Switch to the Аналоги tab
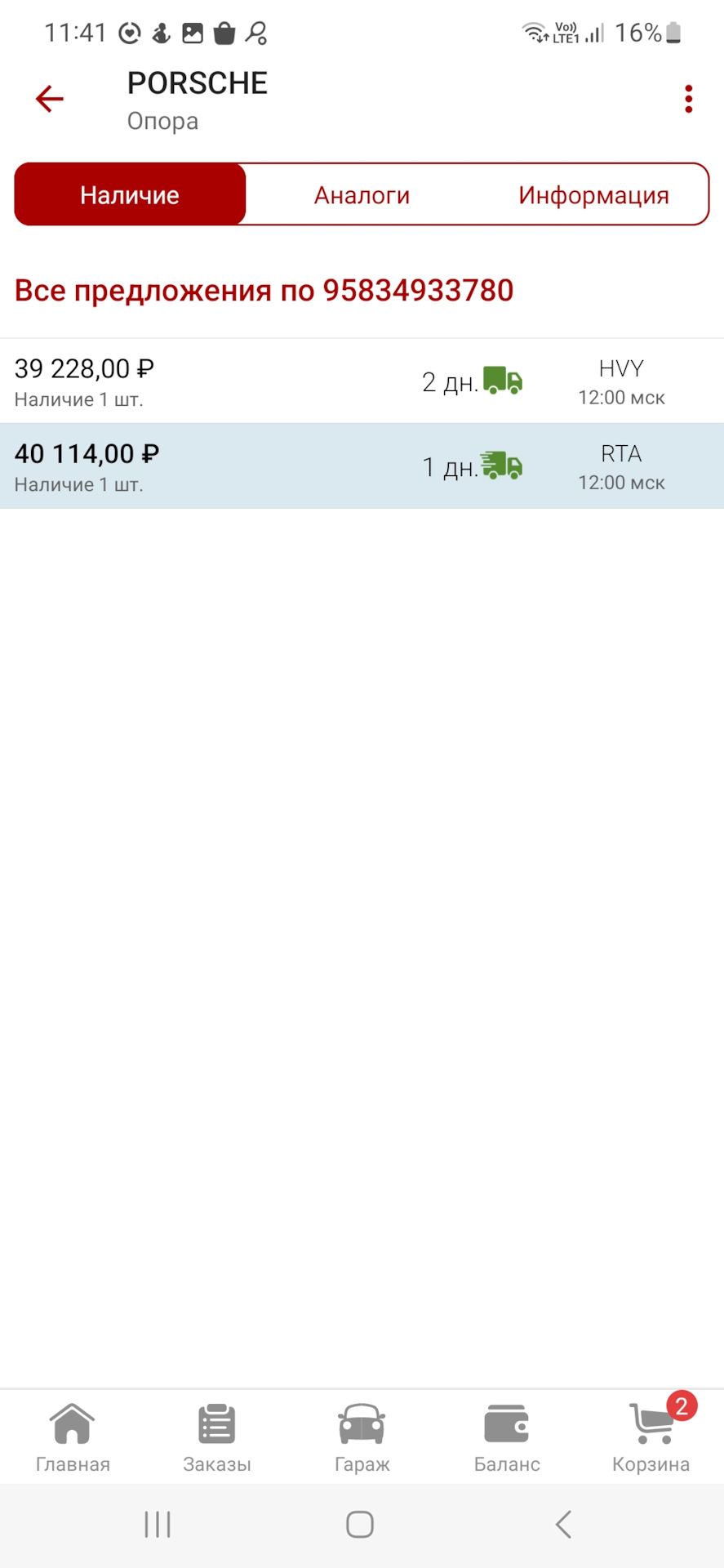Screen dimensions: 724x1568 [x=362, y=195]
